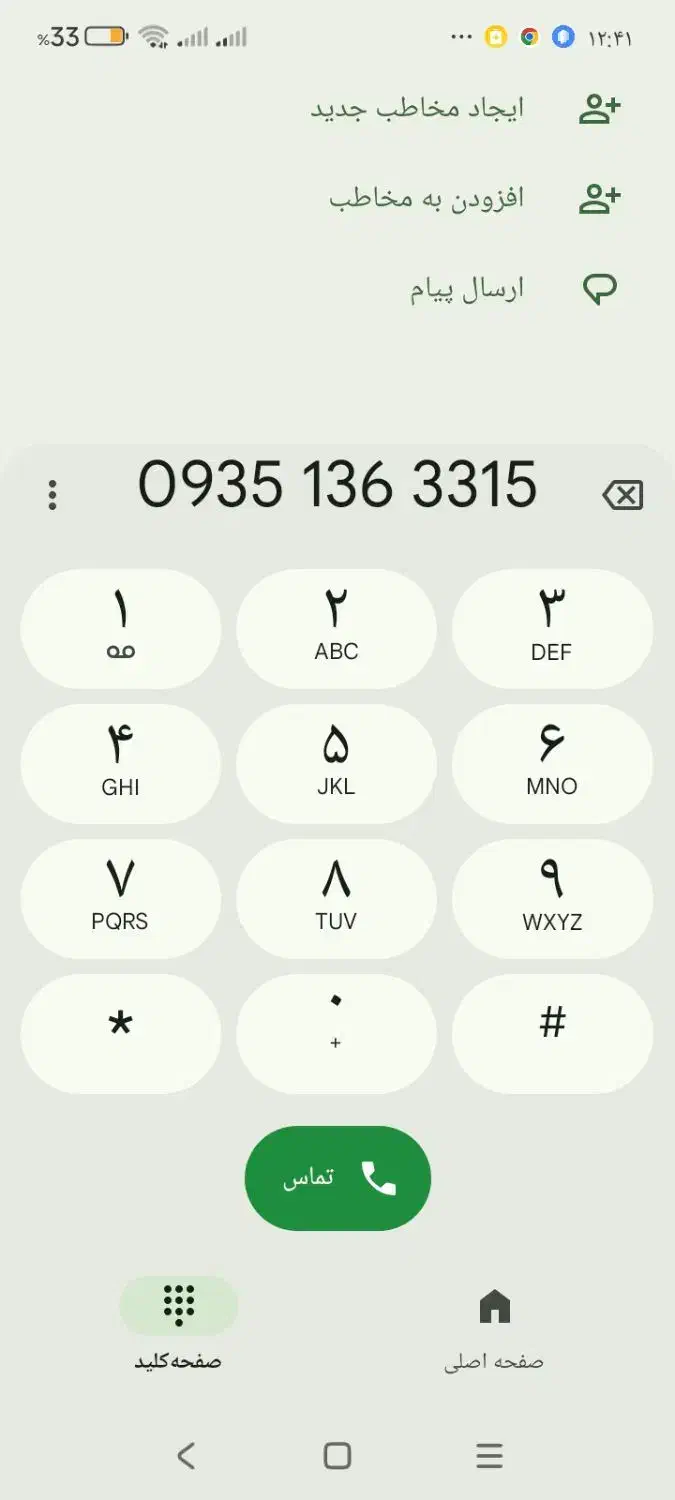Create a new contact with this number

click(465, 108)
